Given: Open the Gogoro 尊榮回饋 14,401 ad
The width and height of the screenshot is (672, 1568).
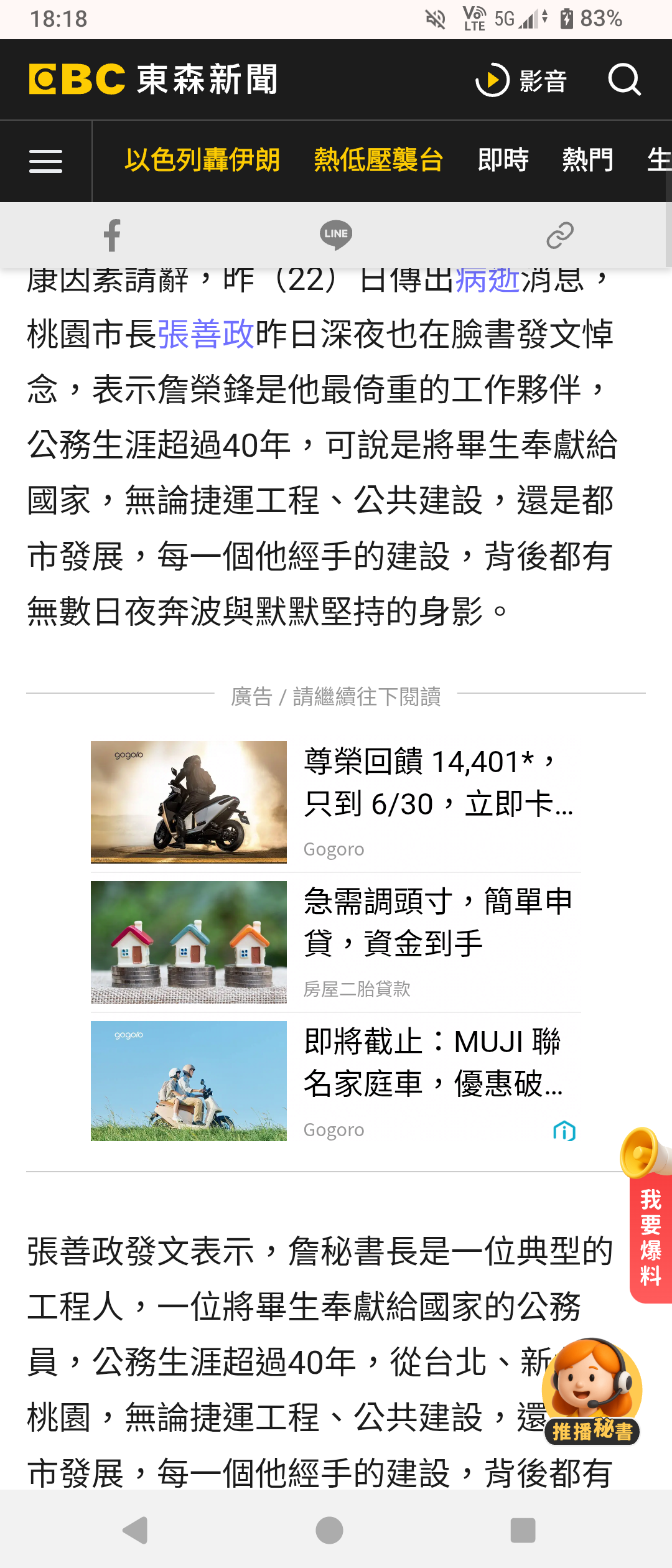Looking at the screenshot, I should (x=336, y=801).
